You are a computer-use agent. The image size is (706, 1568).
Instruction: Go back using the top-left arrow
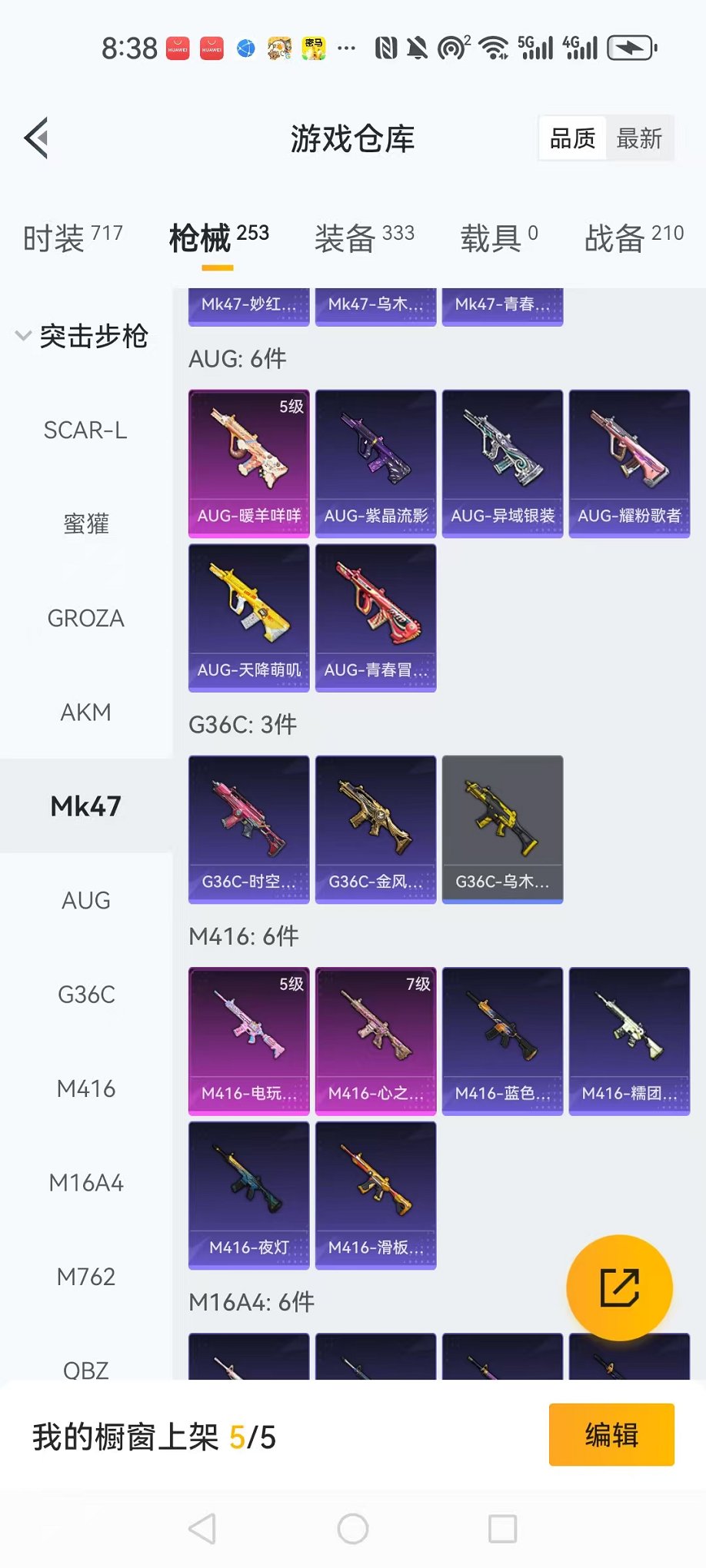pos(37,138)
